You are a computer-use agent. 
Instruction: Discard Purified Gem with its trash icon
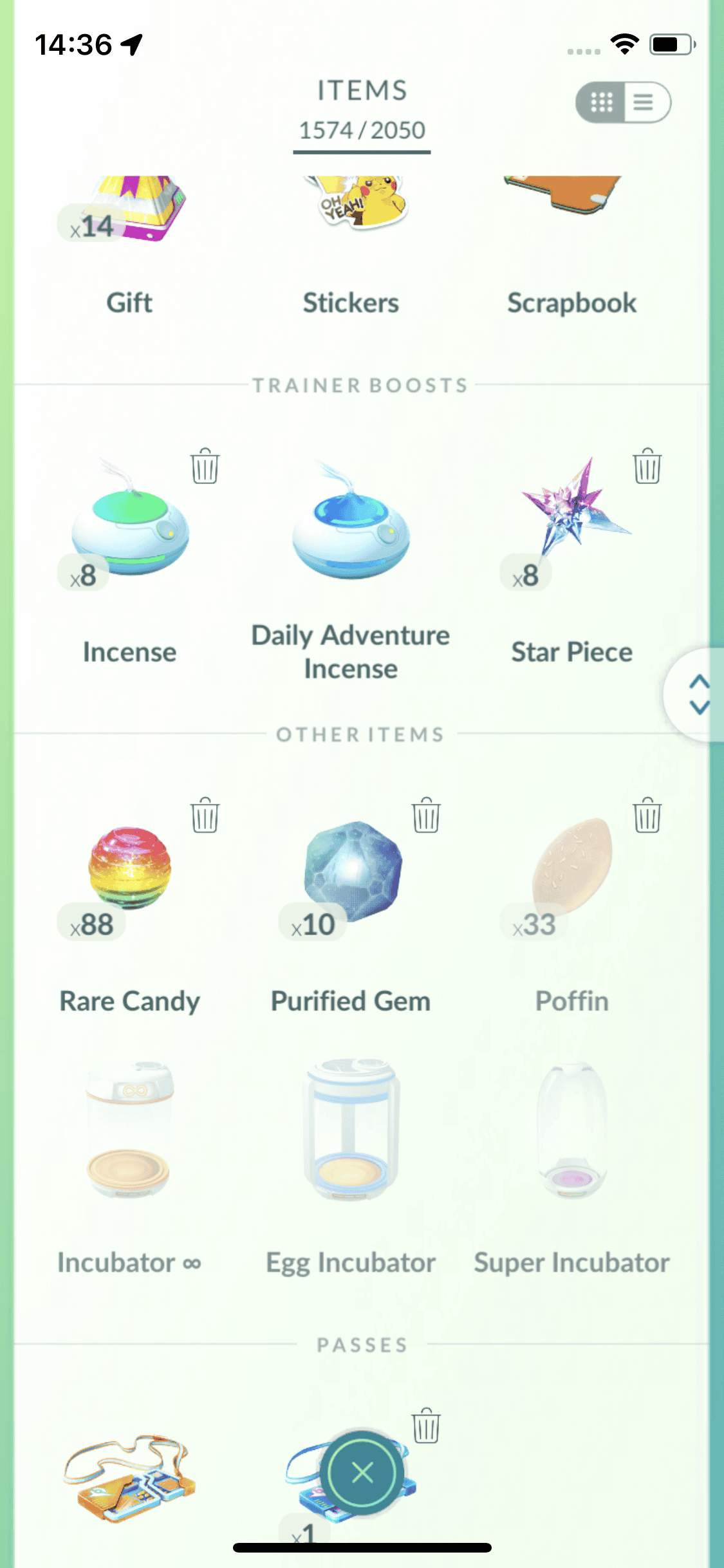426,815
